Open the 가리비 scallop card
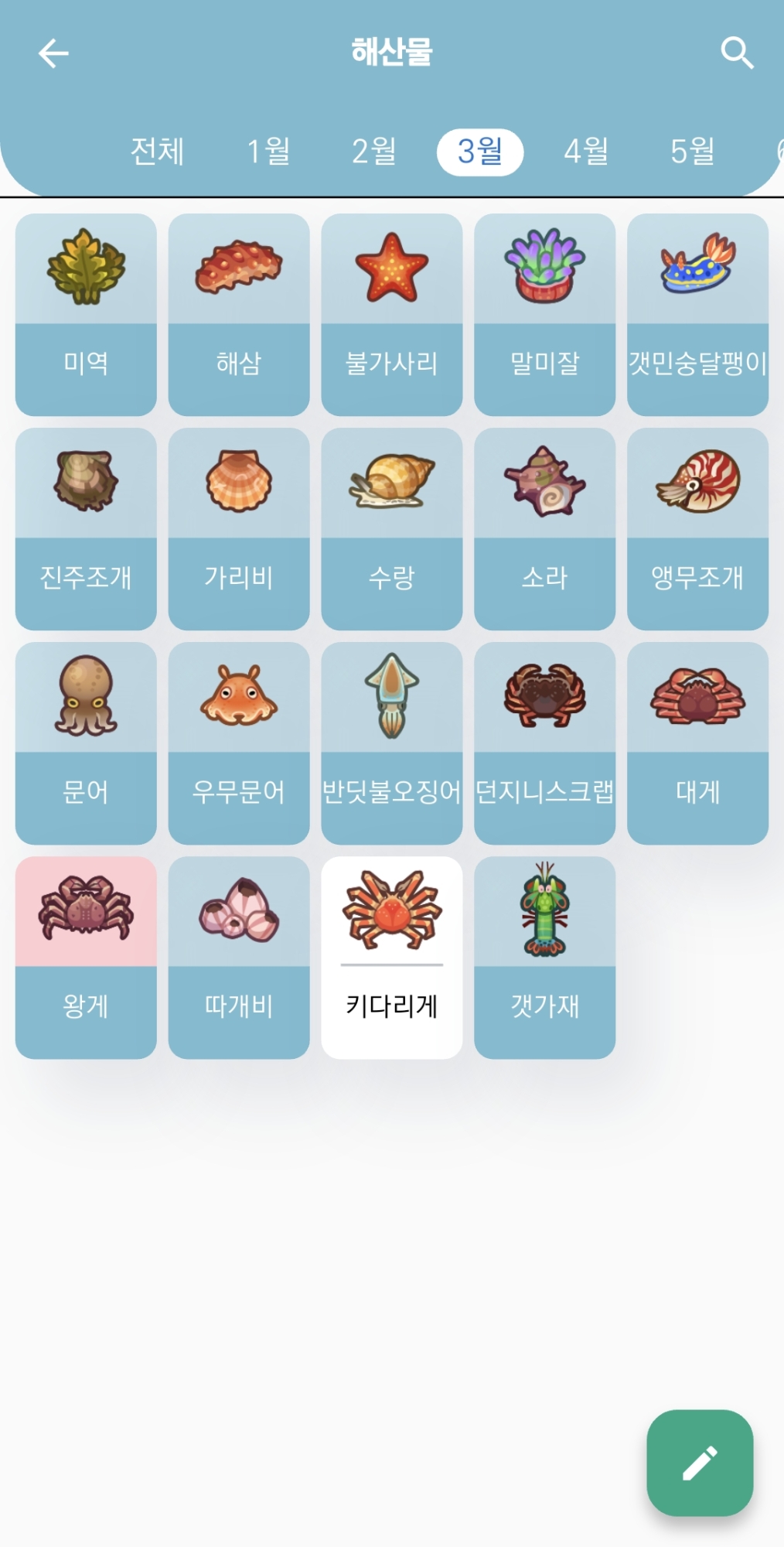This screenshot has height=1547, width=784. pyautogui.click(x=239, y=529)
